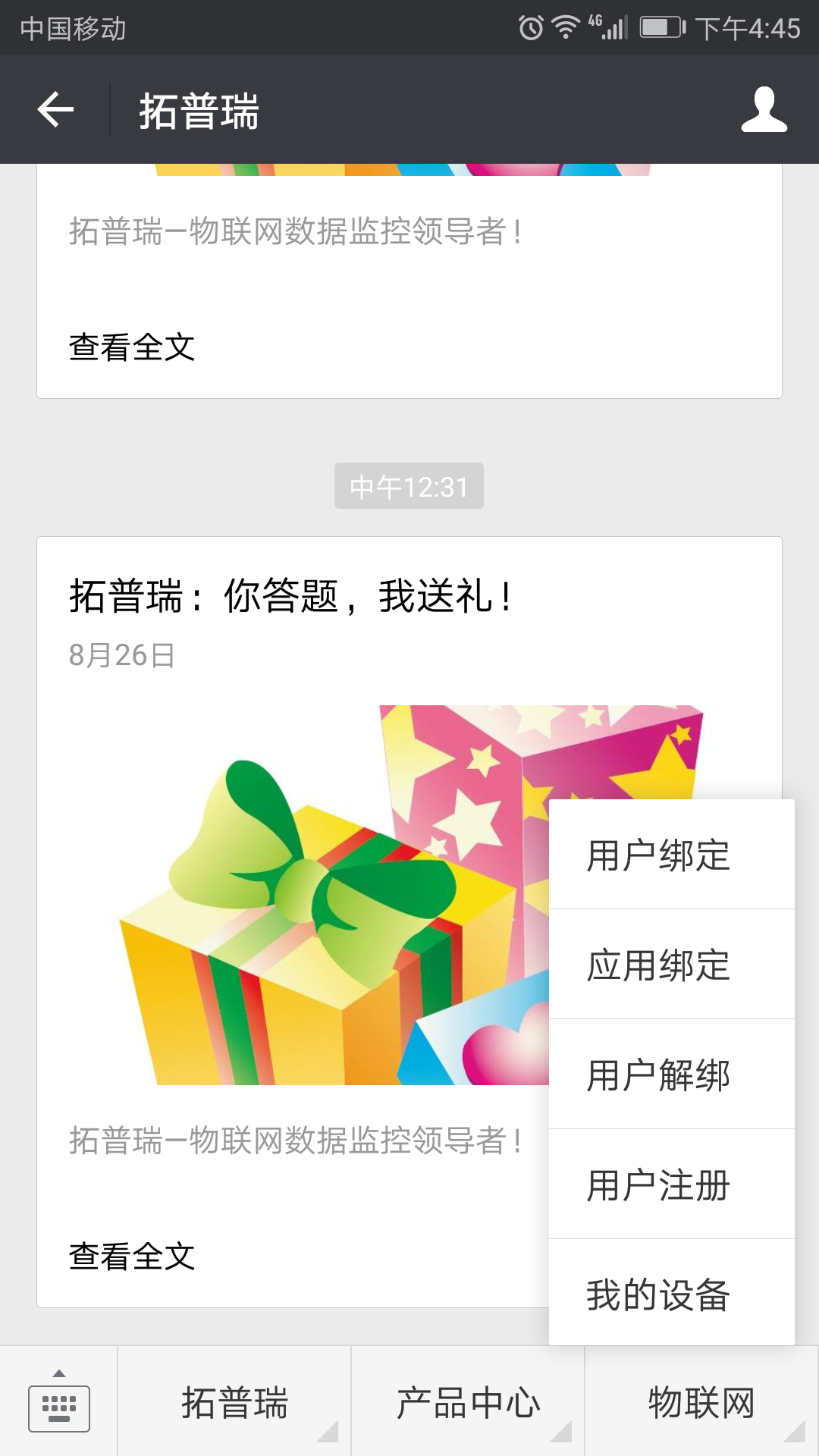Viewport: 819px width, 1456px height.
Task: Go back using the arrow icon
Action: 55,110
